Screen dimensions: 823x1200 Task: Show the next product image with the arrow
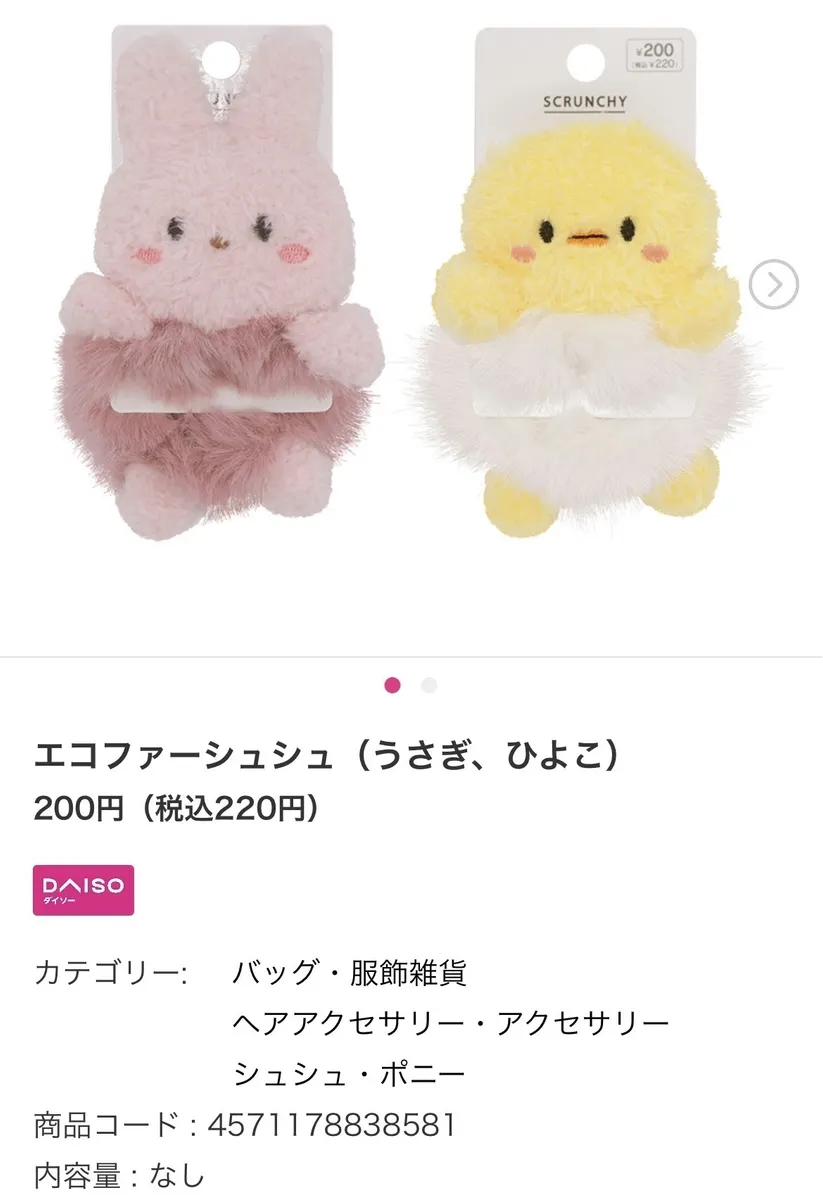pos(773,285)
